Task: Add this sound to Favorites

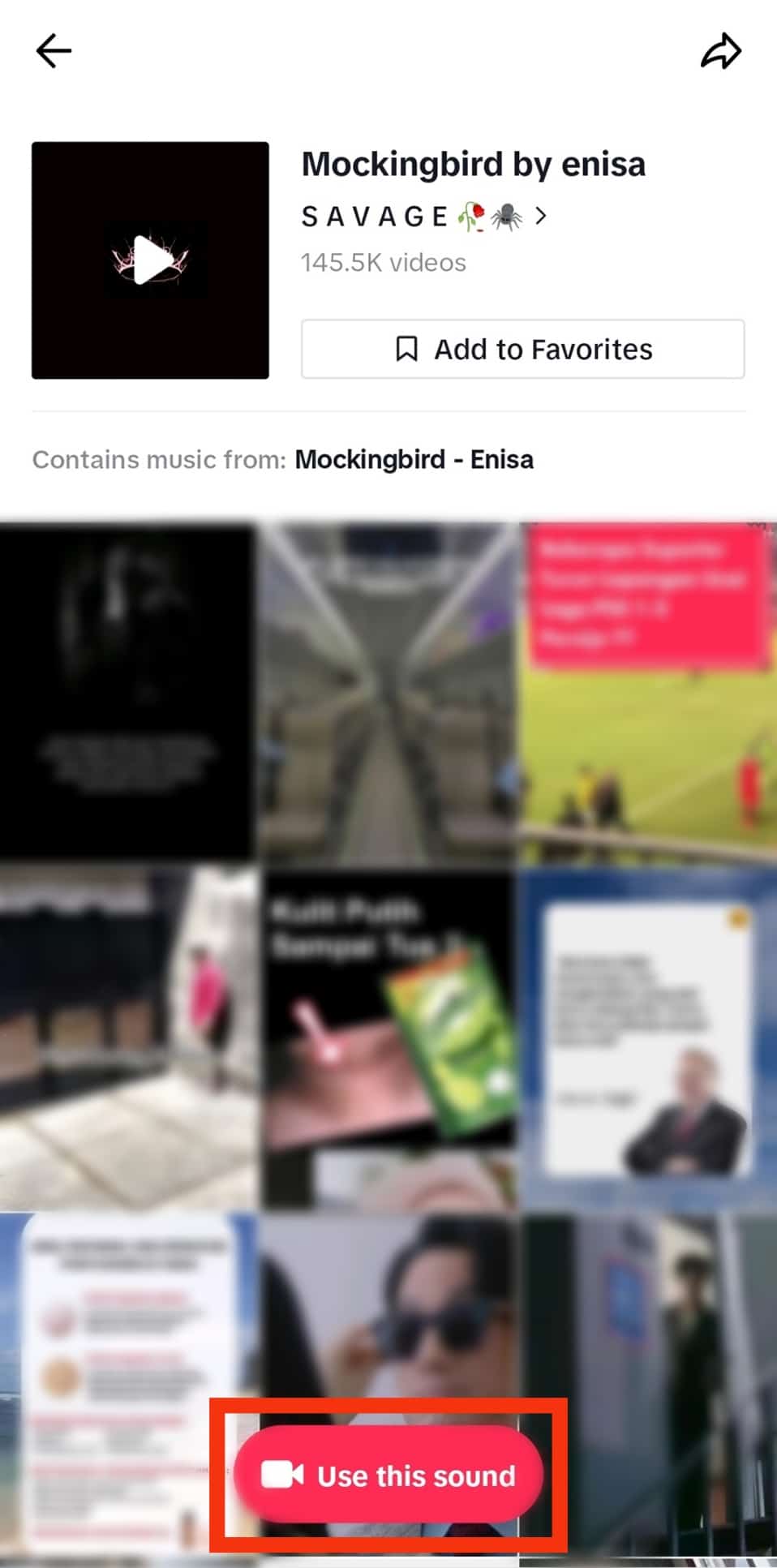Action: click(x=522, y=349)
